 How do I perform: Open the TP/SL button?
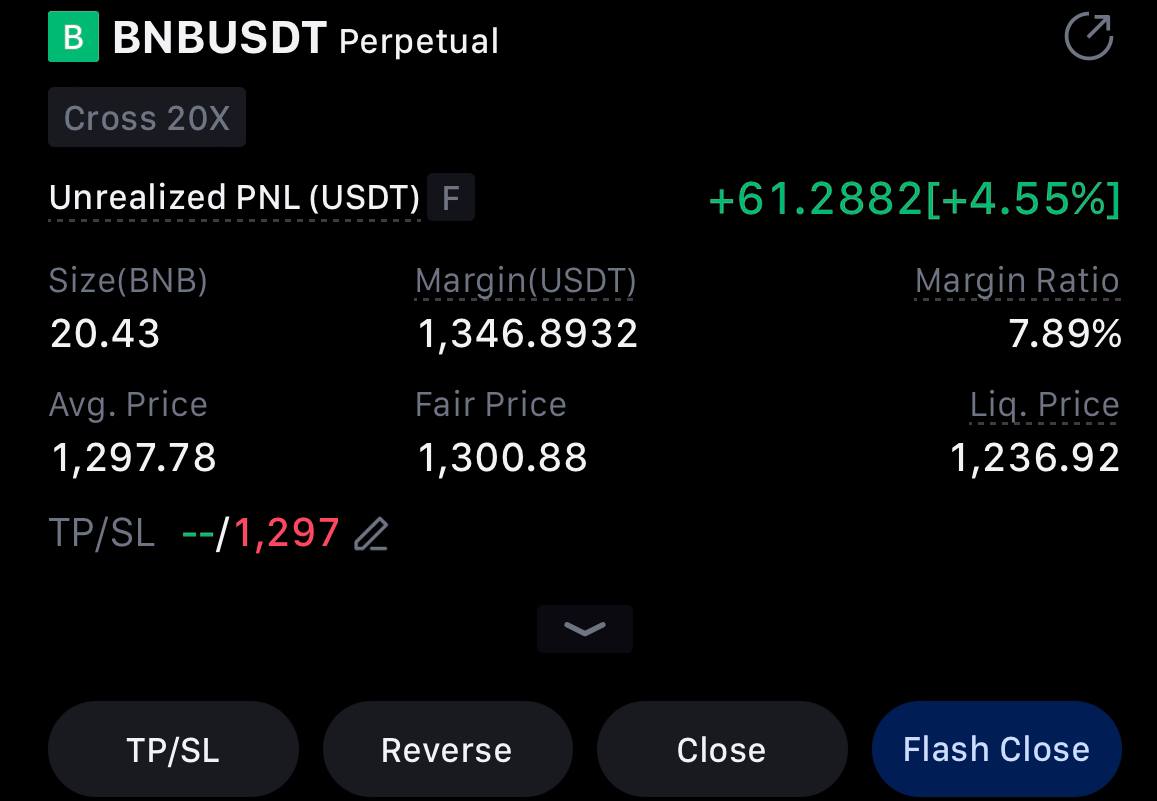(174, 750)
